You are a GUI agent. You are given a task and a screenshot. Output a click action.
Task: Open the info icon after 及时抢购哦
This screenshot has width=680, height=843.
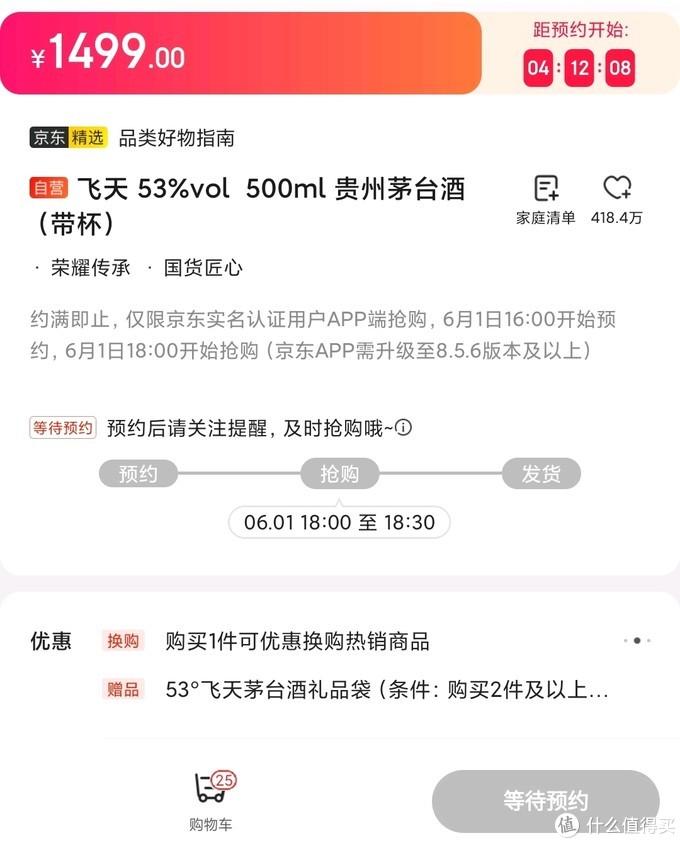point(403,428)
